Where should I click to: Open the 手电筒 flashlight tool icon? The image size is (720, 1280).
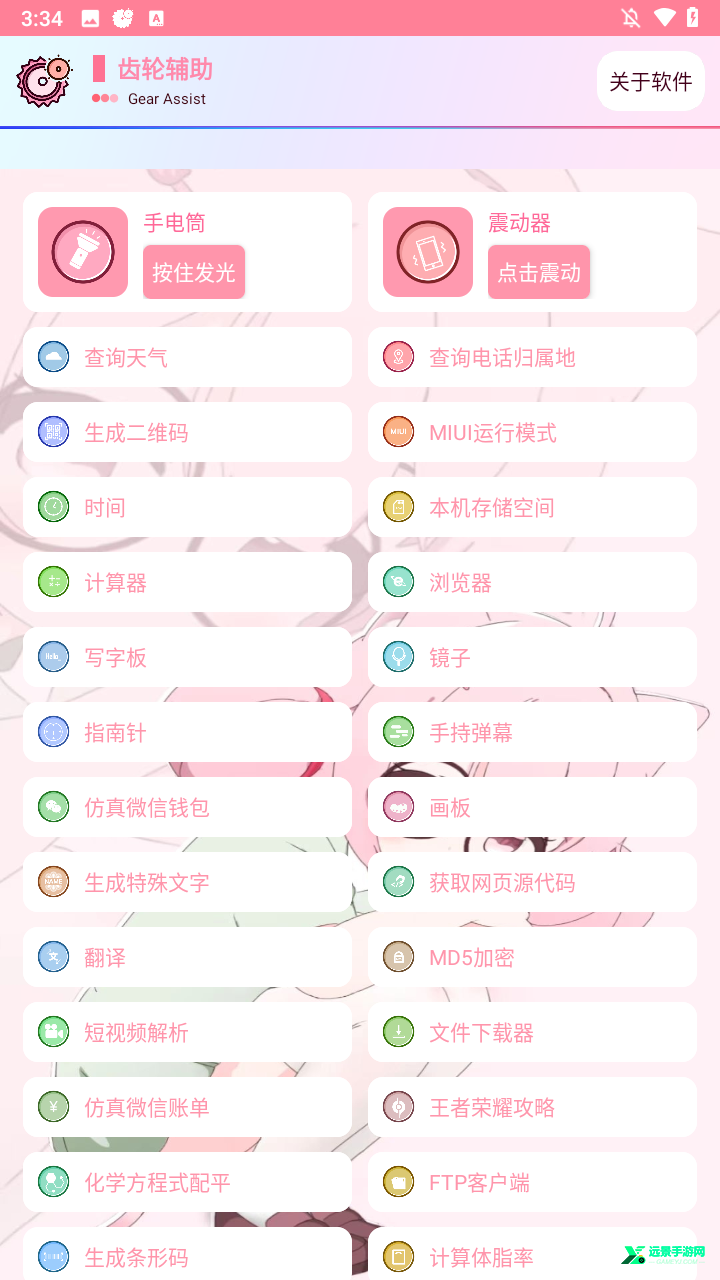[x=82, y=252]
